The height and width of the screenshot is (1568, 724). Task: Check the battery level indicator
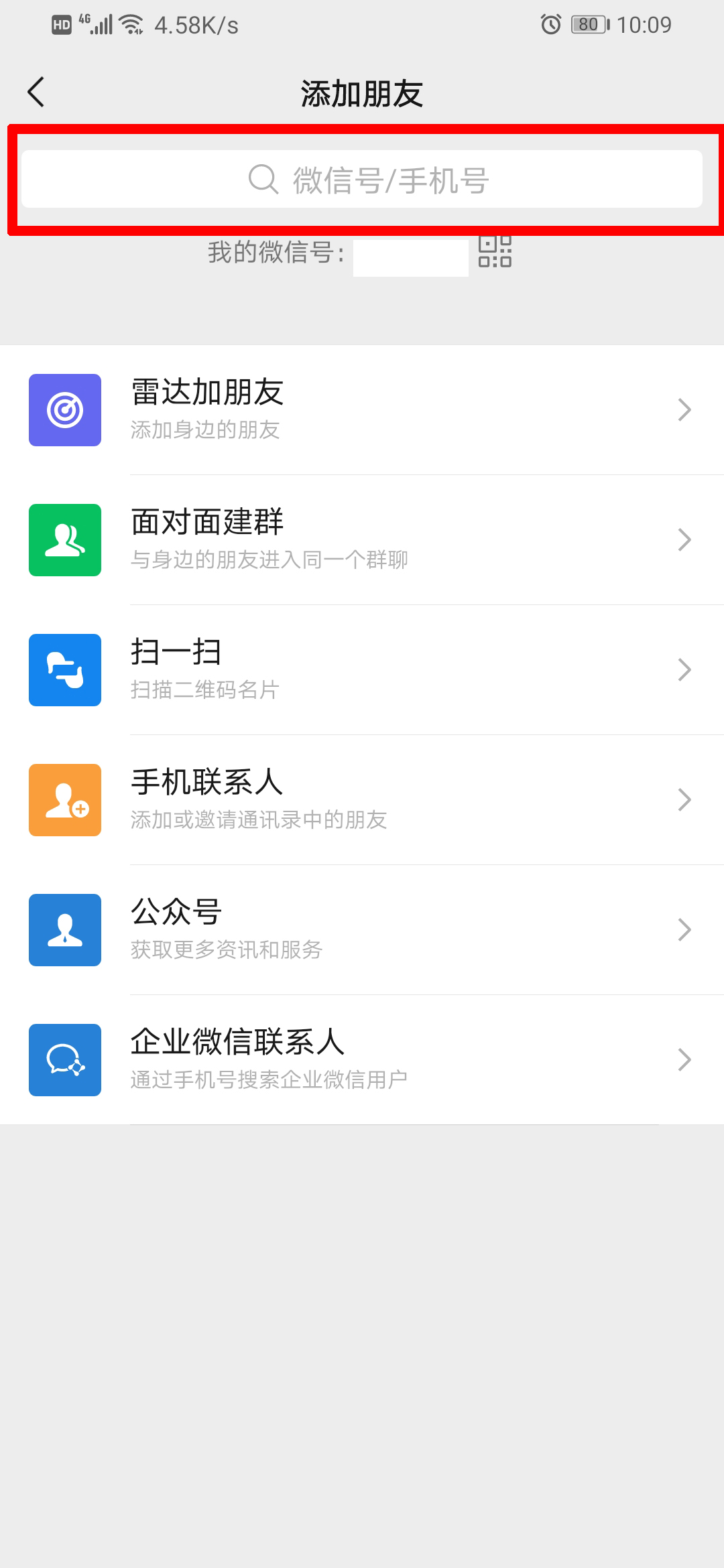point(589,24)
